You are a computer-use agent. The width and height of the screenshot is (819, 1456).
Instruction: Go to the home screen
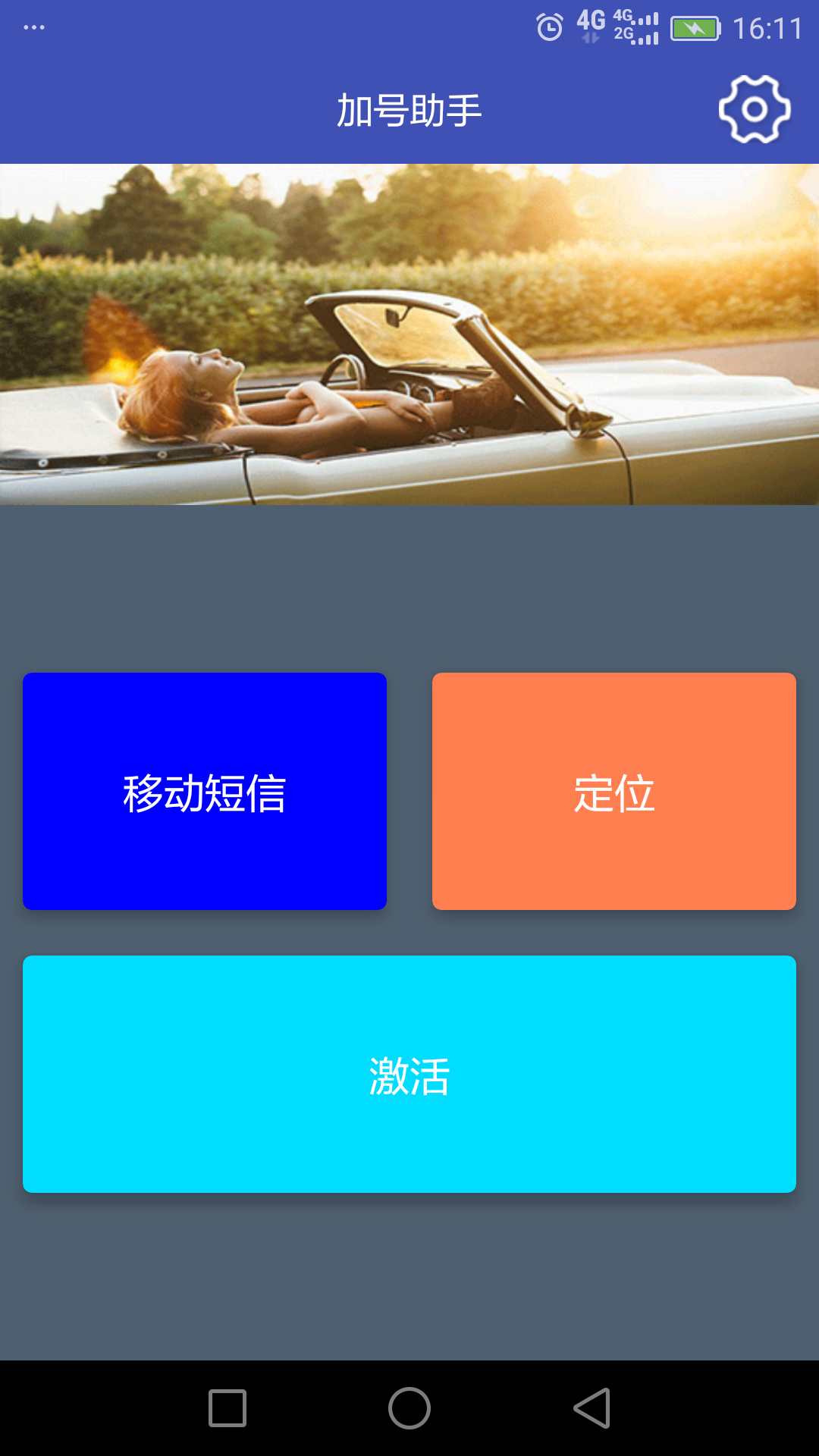(x=409, y=1408)
